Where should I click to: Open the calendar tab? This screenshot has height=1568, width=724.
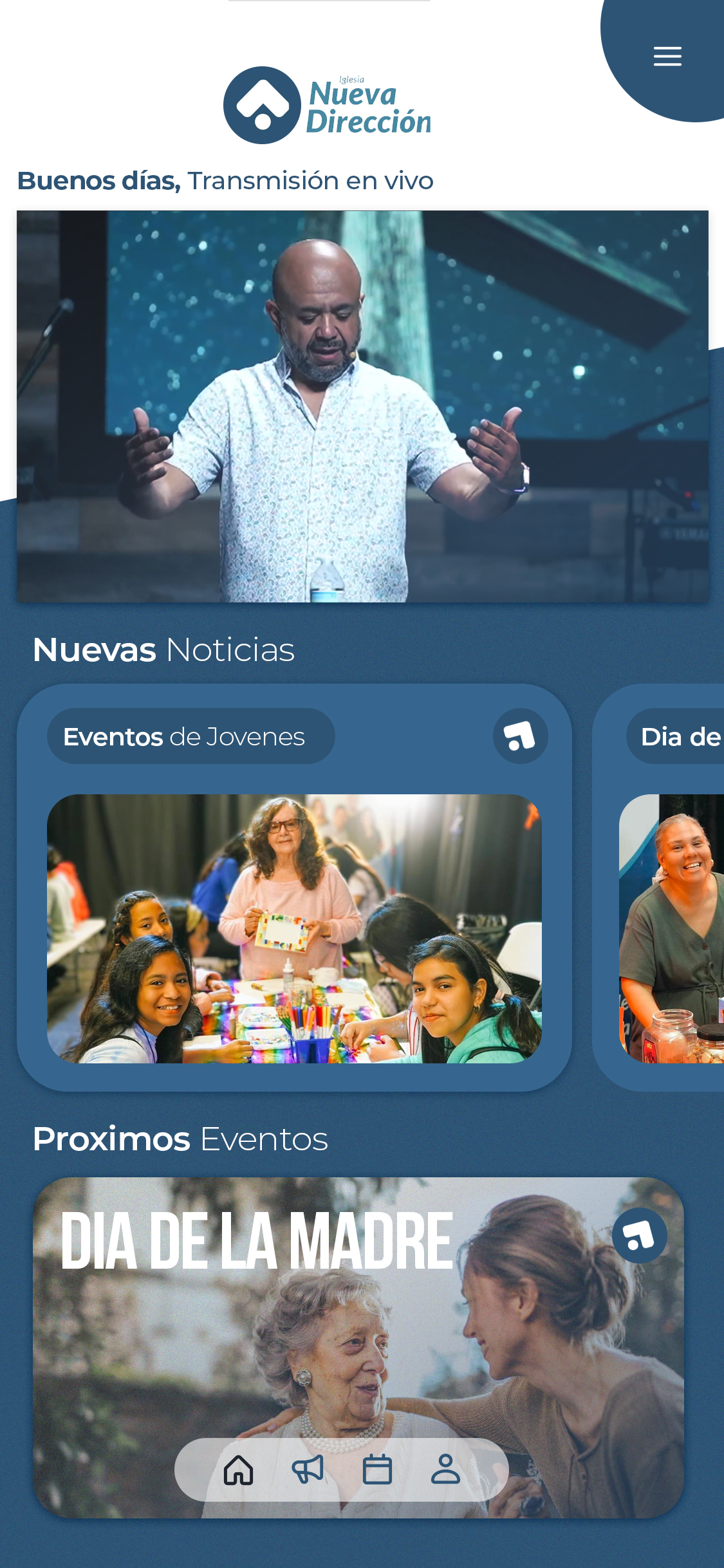(x=377, y=1470)
